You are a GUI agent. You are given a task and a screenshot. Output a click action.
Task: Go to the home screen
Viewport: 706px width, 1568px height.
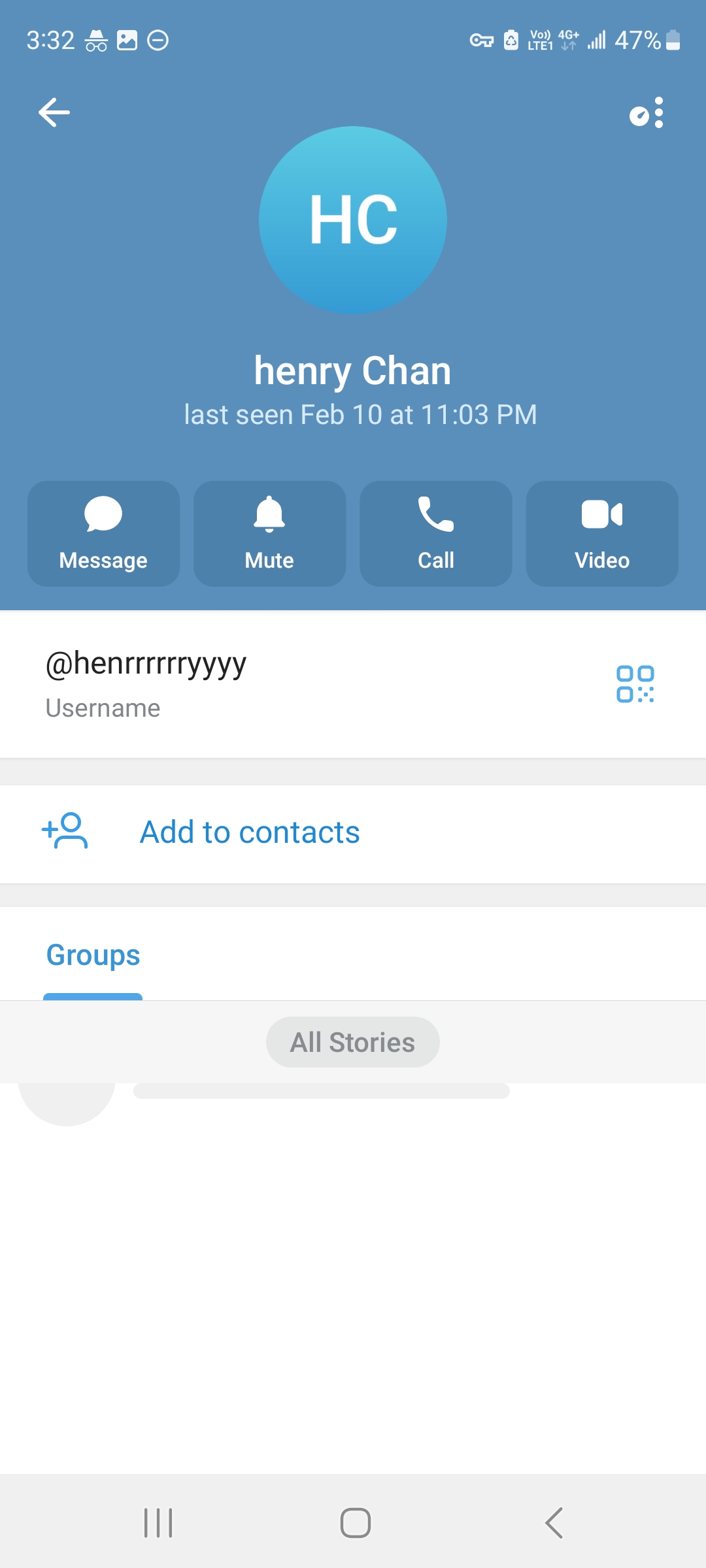pos(356,1523)
